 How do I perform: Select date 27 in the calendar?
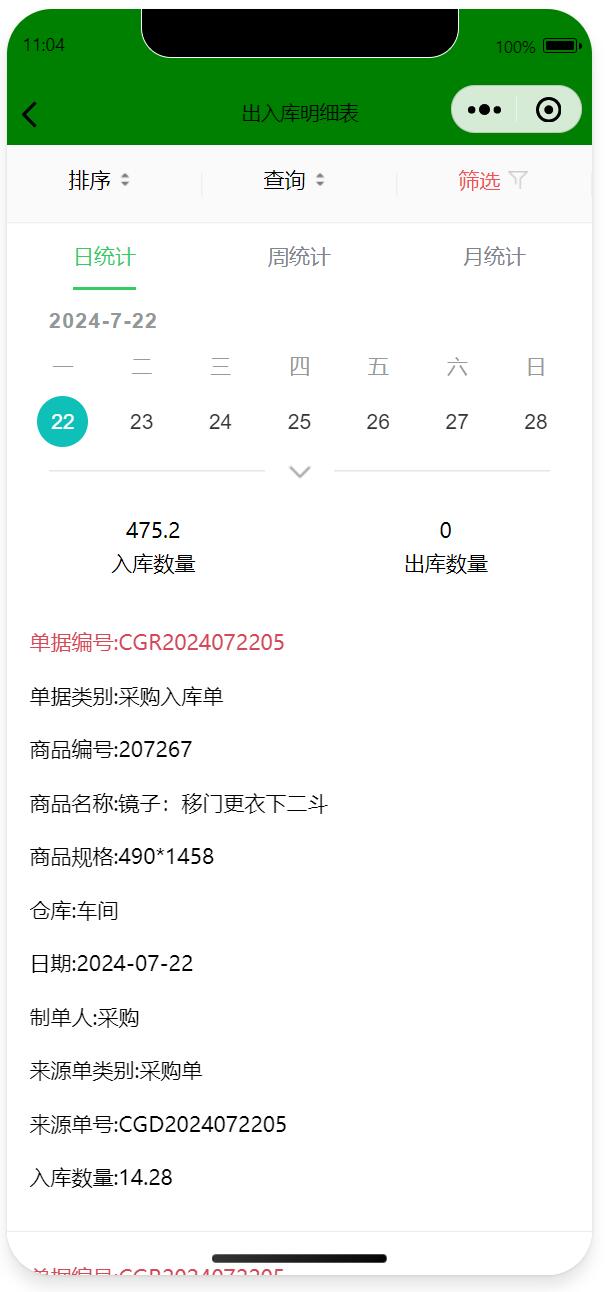tap(457, 422)
